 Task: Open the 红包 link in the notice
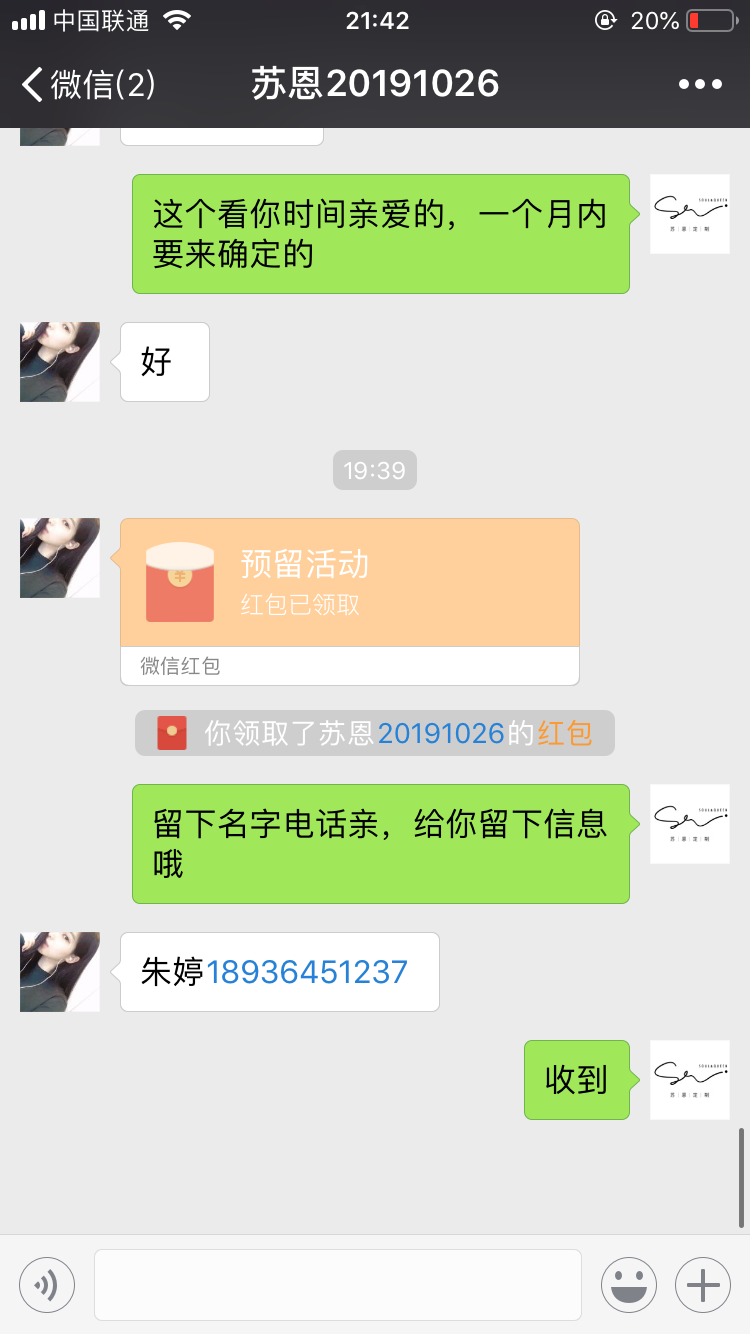coord(565,733)
